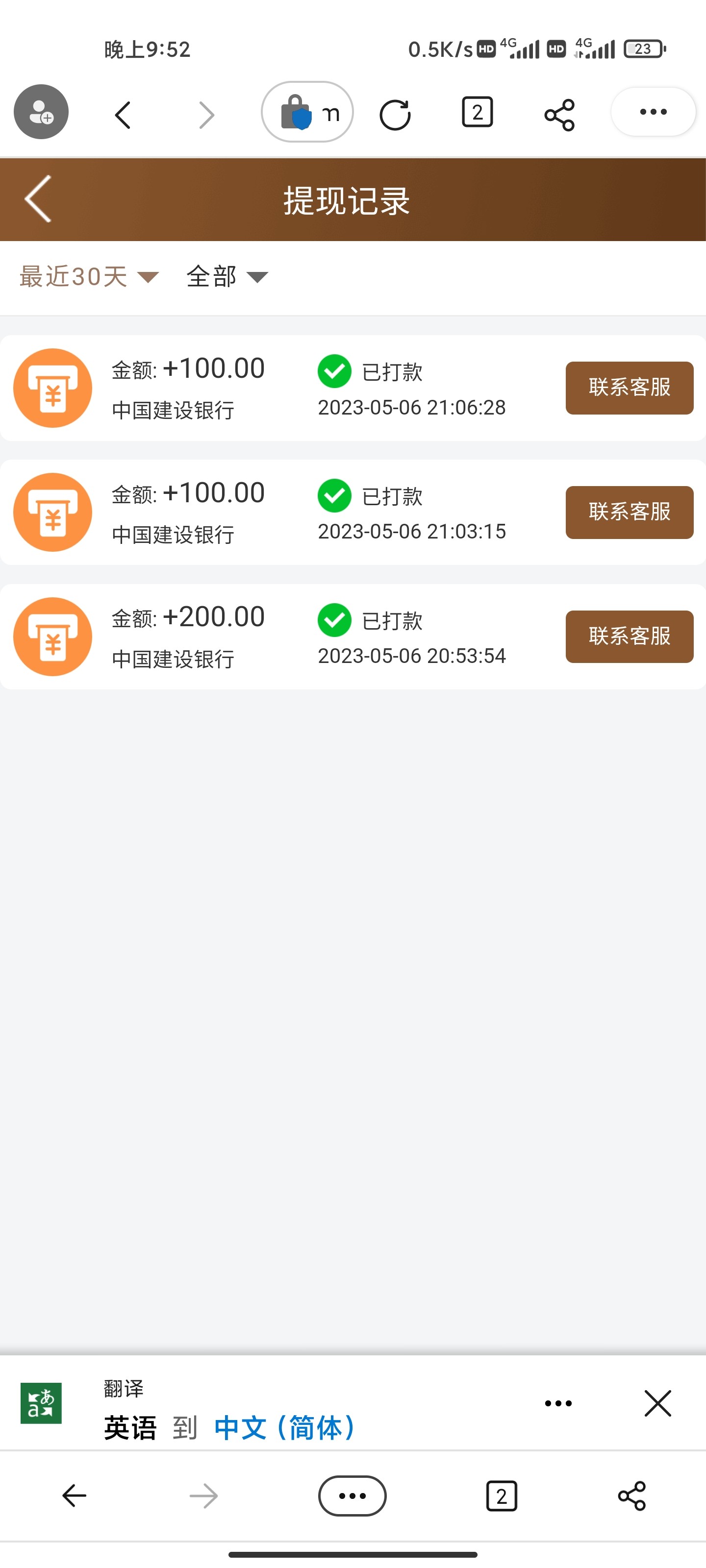Reload the current web page

(395, 114)
